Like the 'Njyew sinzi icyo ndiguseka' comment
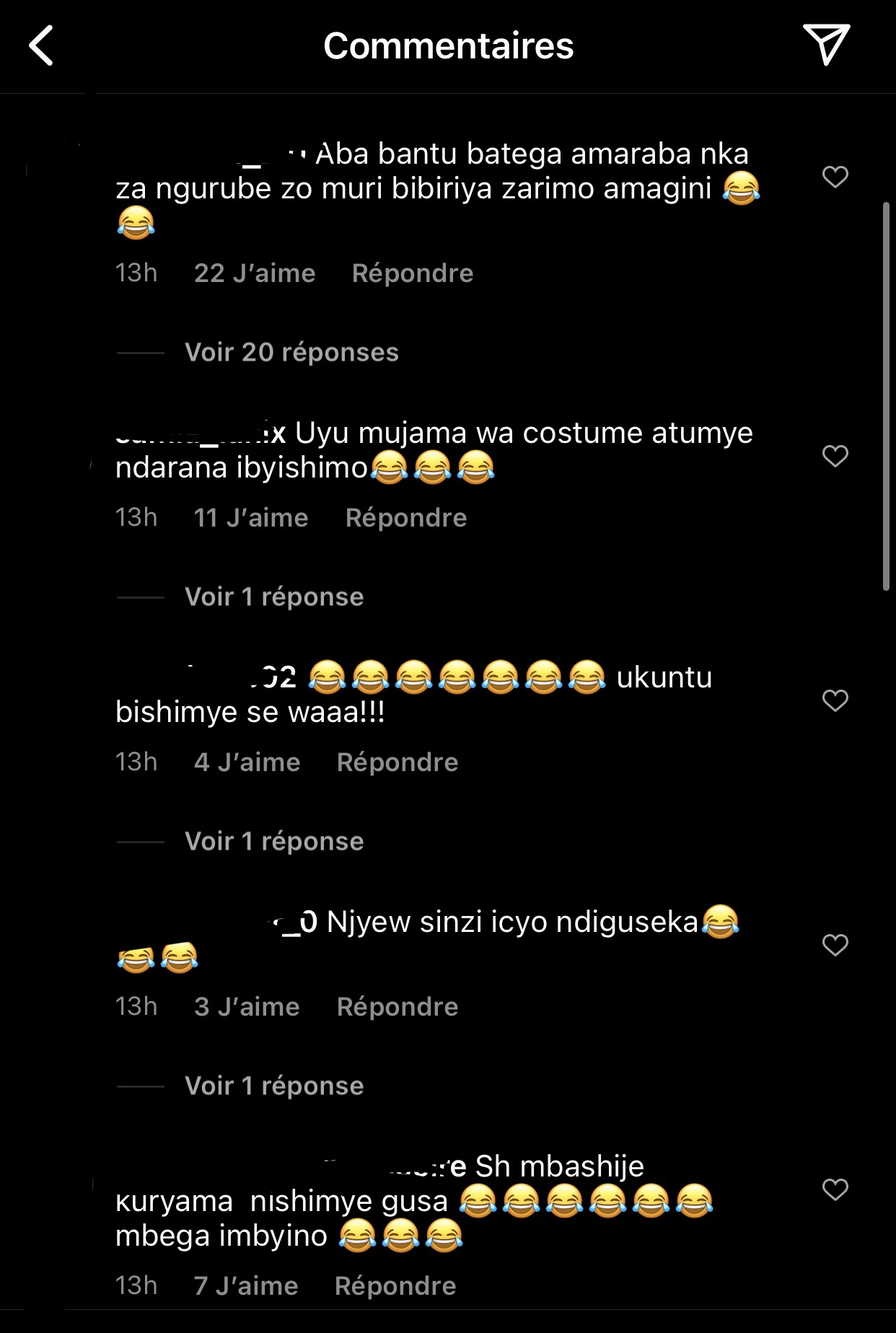896x1333 pixels. [835, 945]
